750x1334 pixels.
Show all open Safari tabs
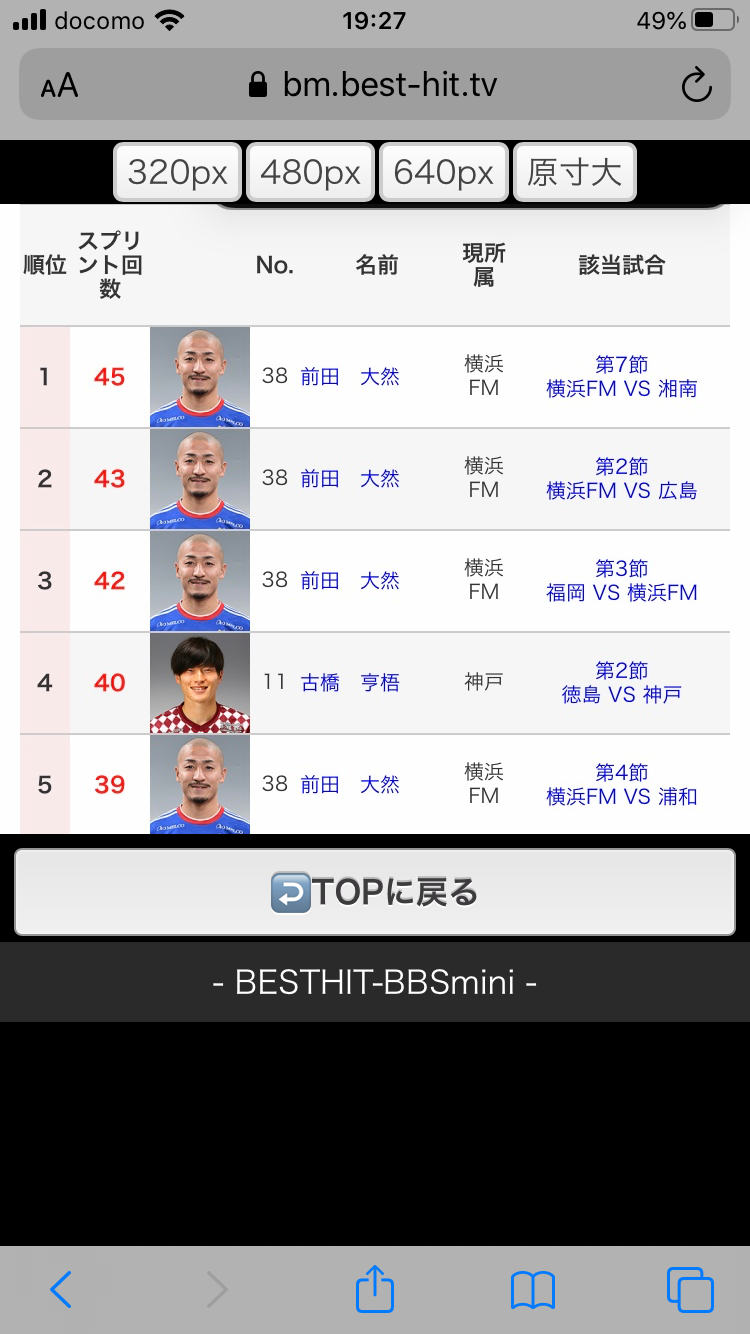coord(690,1290)
